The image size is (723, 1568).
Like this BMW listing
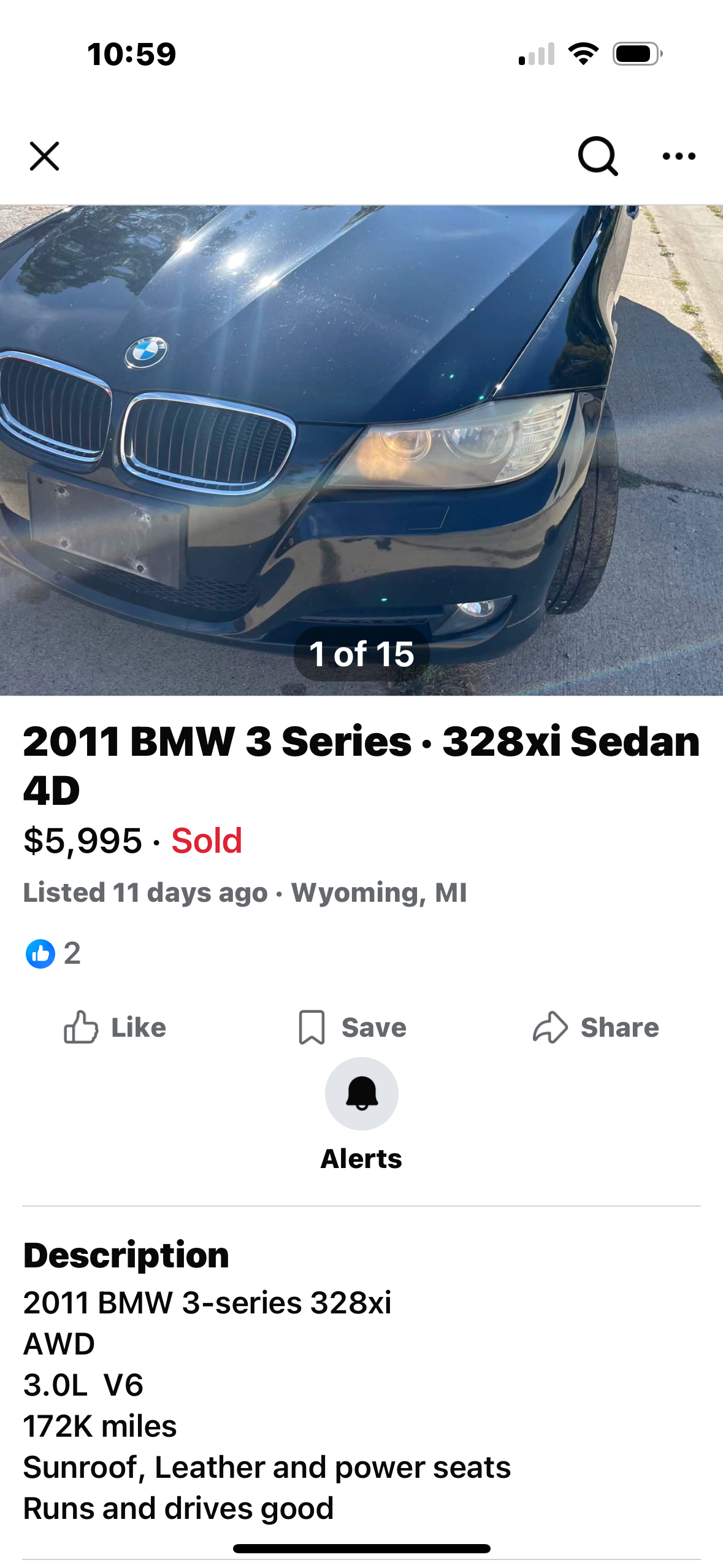point(115,1027)
